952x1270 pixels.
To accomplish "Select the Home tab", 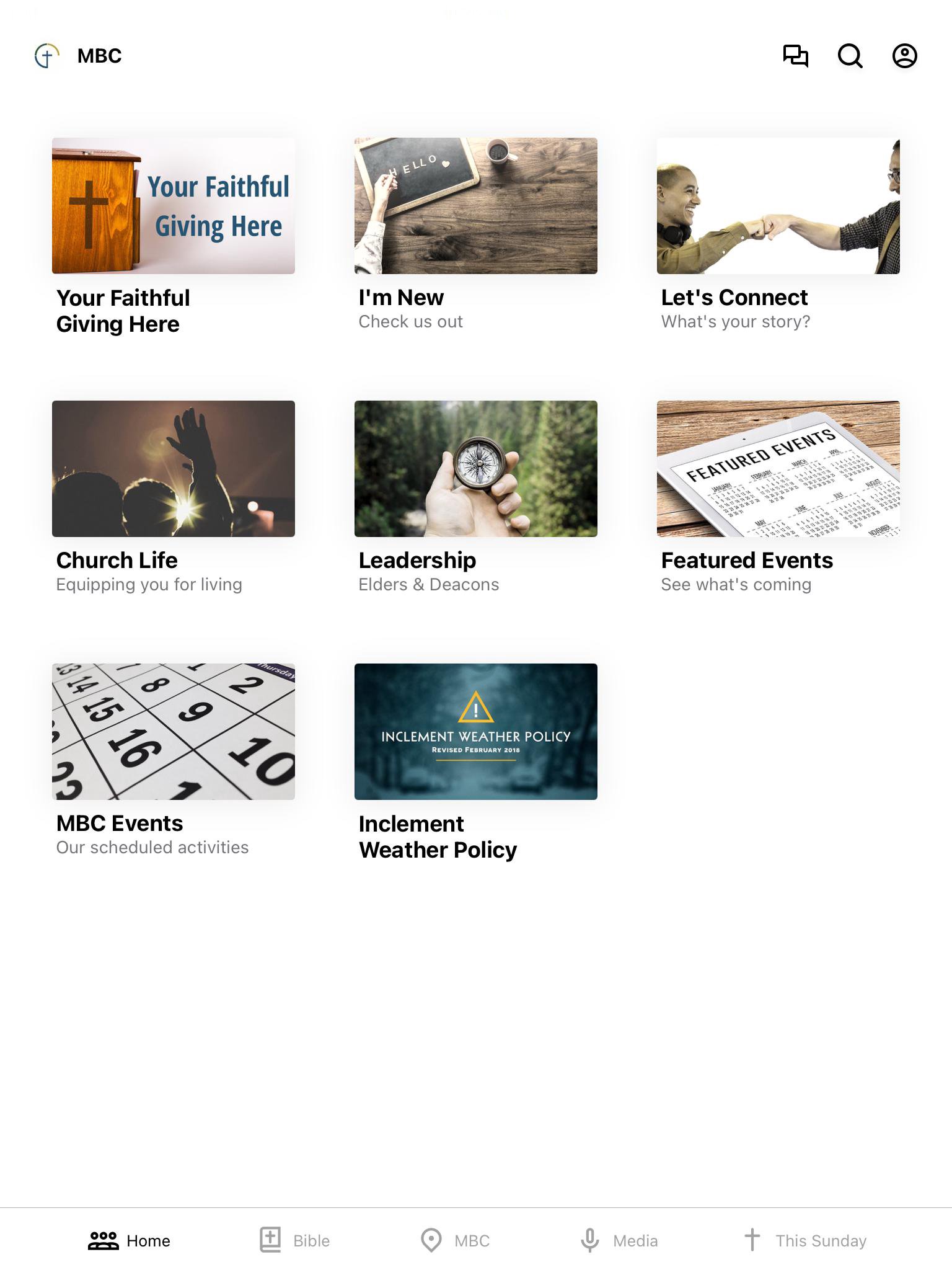I will [129, 1240].
